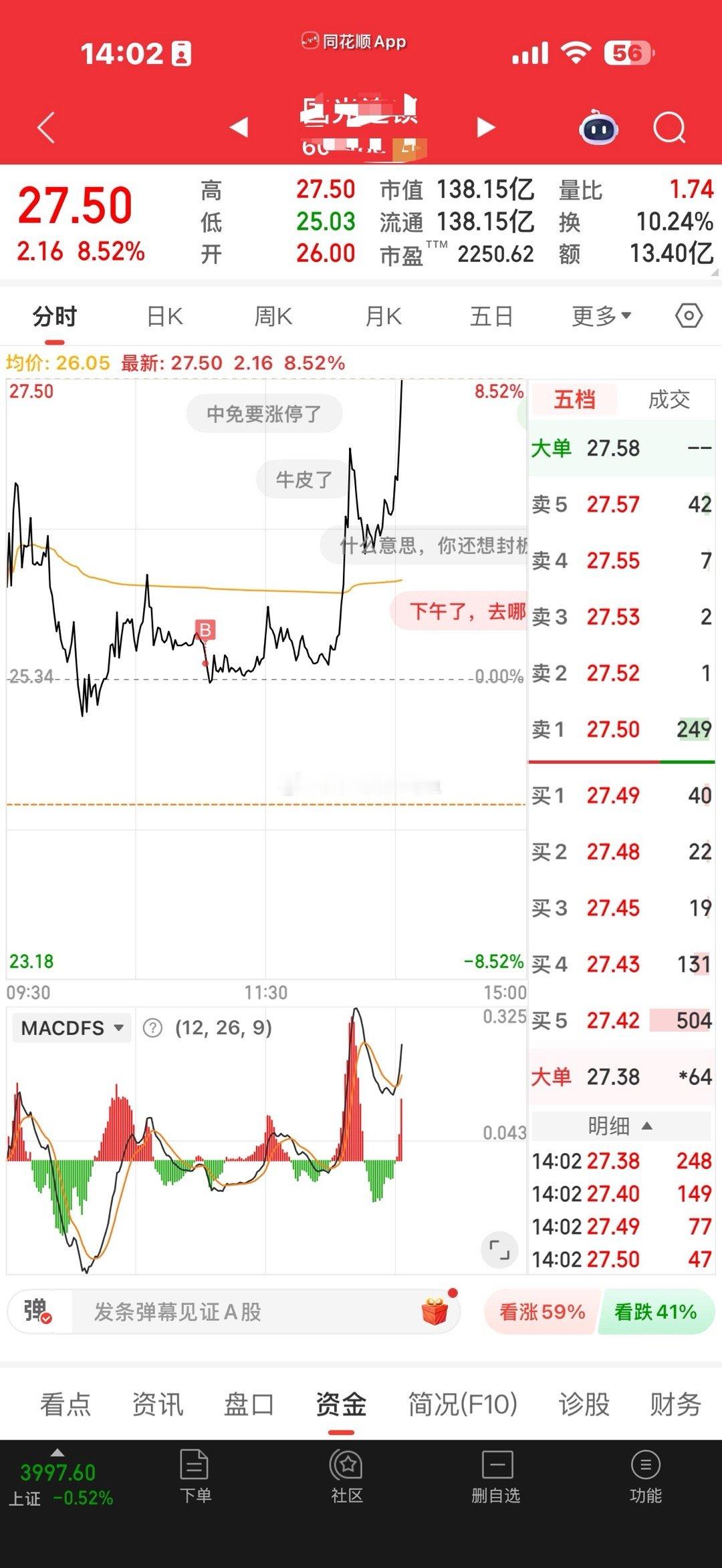Tap the search magnifier icon
This screenshot has height=1568, width=722.
[x=669, y=126]
